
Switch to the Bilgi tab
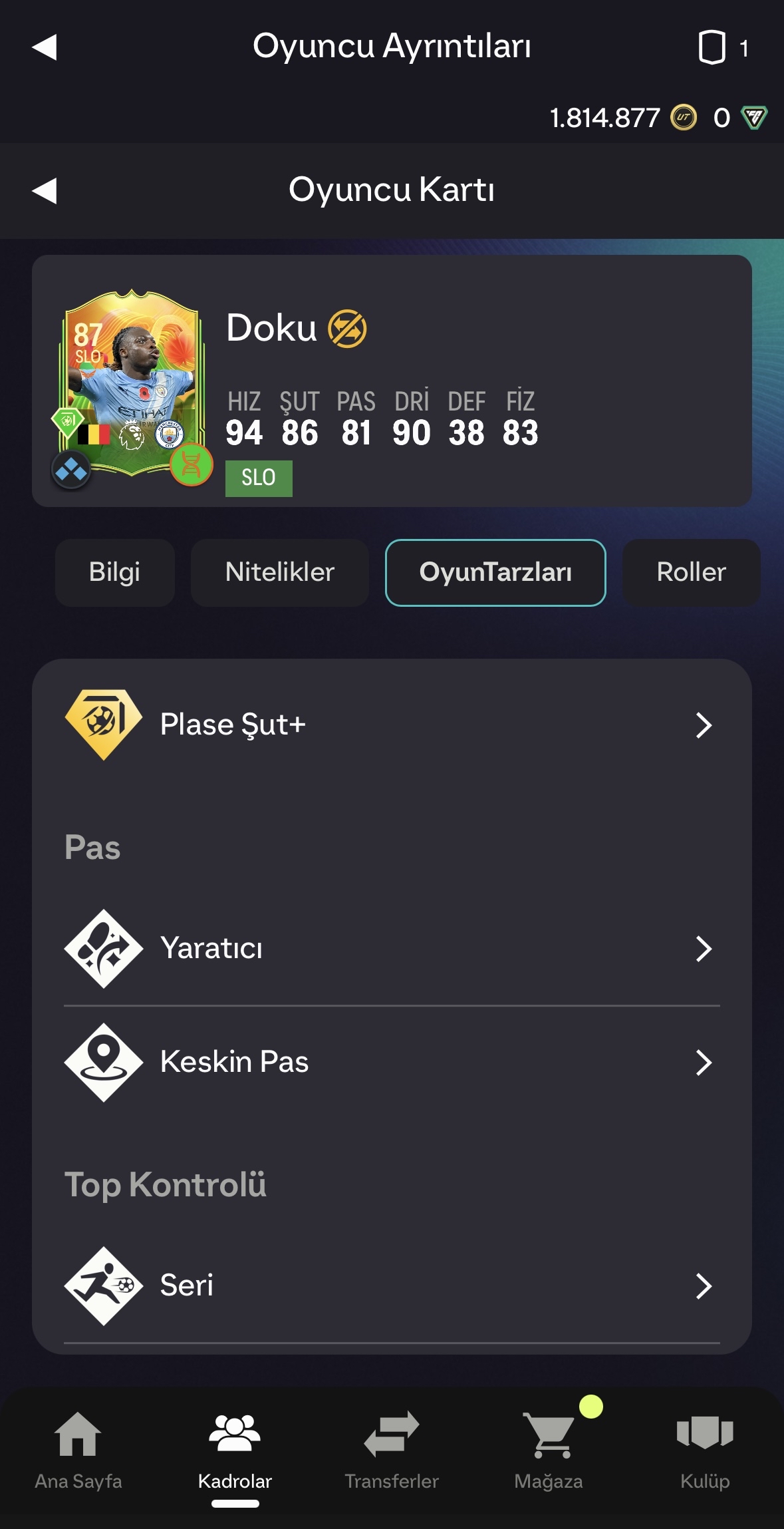(x=114, y=572)
